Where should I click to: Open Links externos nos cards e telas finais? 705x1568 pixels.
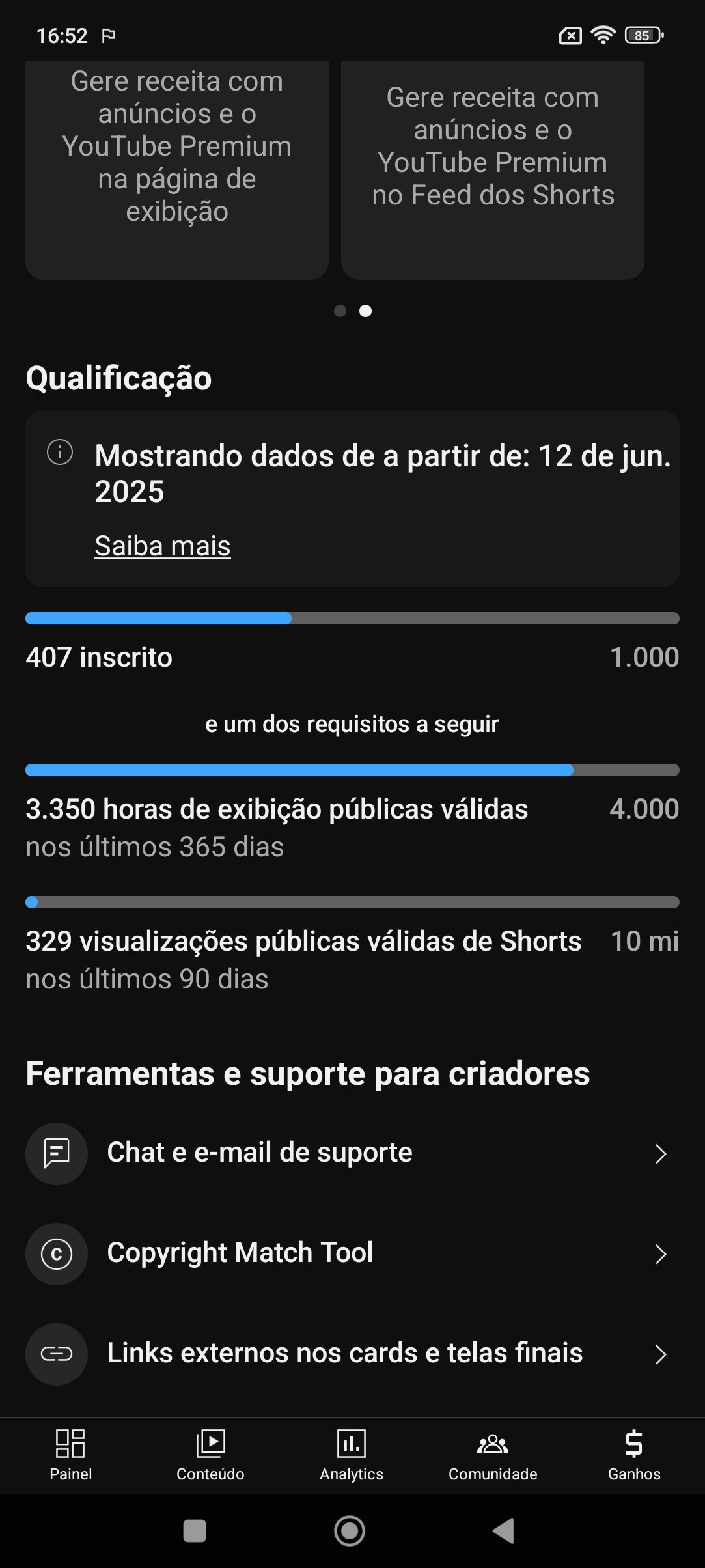352,1354
